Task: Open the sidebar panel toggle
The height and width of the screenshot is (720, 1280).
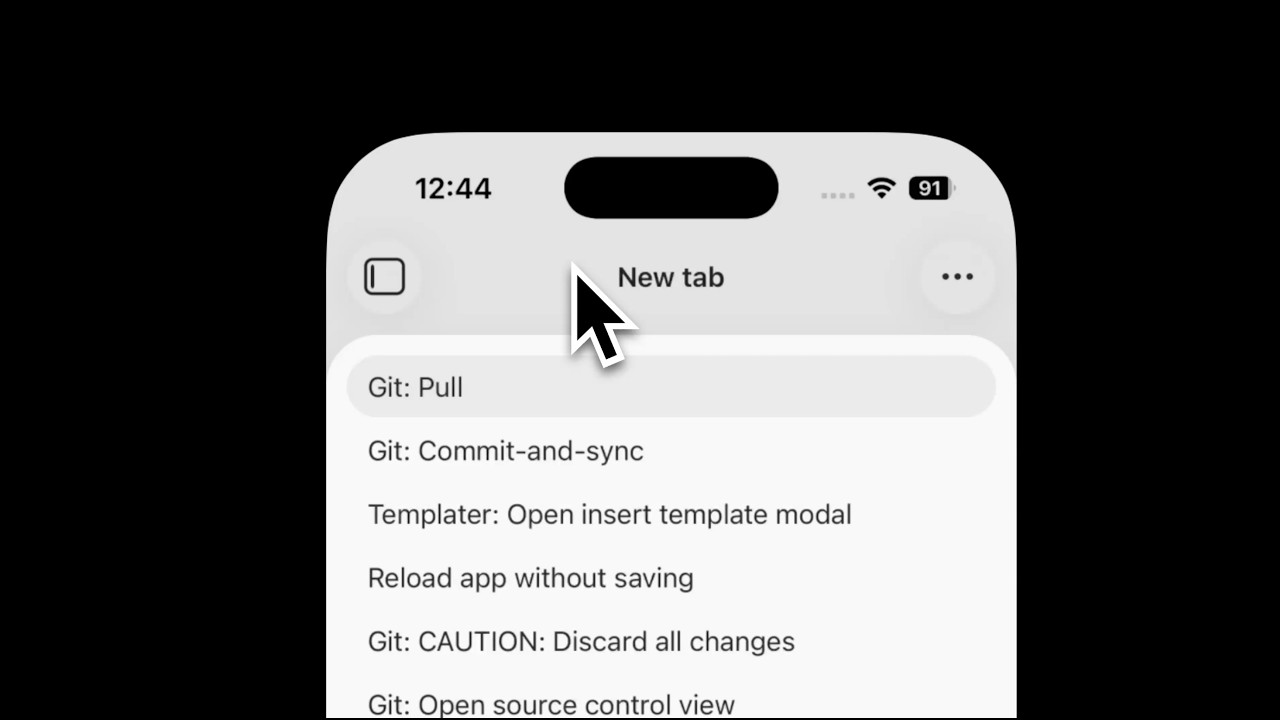Action: tap(384, 277)
